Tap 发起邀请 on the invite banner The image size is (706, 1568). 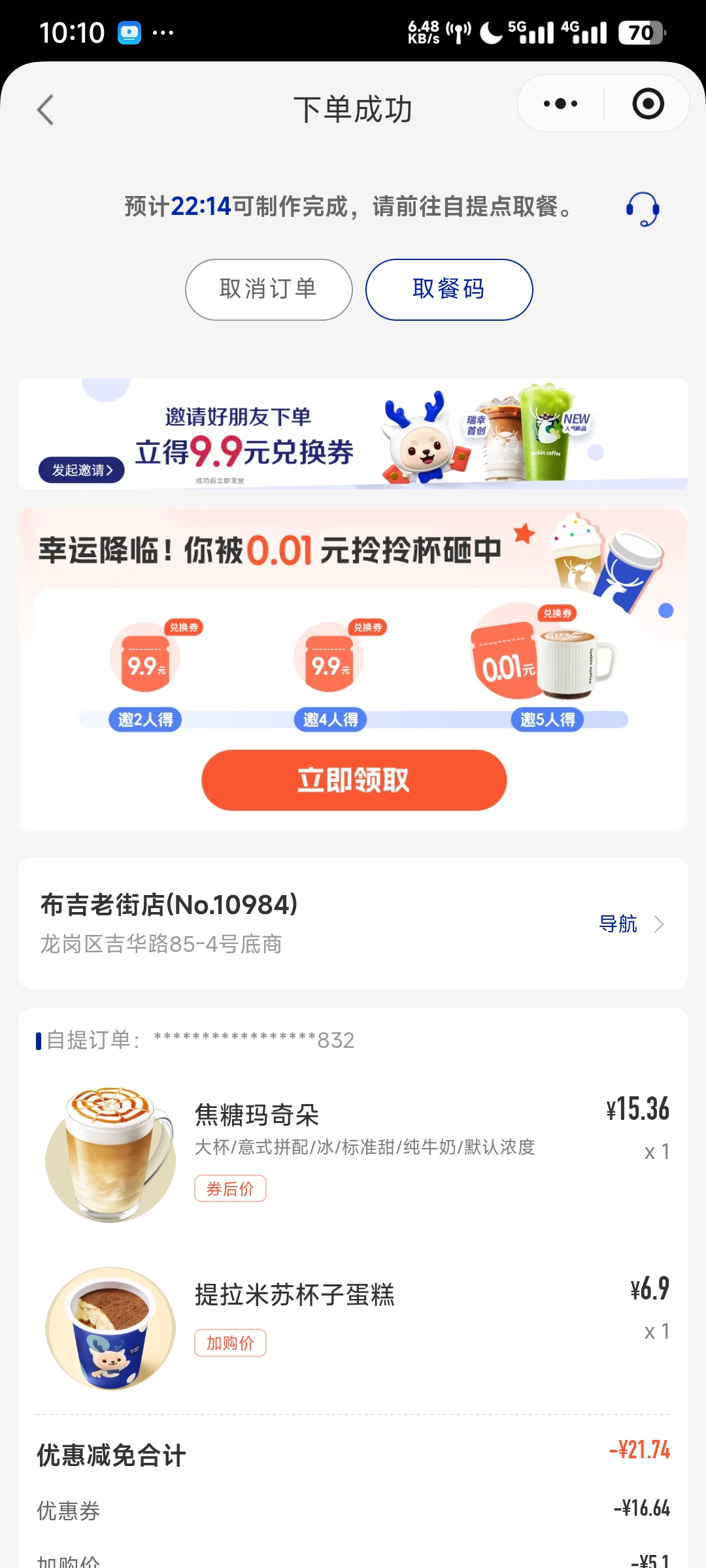tap(82, 470)
